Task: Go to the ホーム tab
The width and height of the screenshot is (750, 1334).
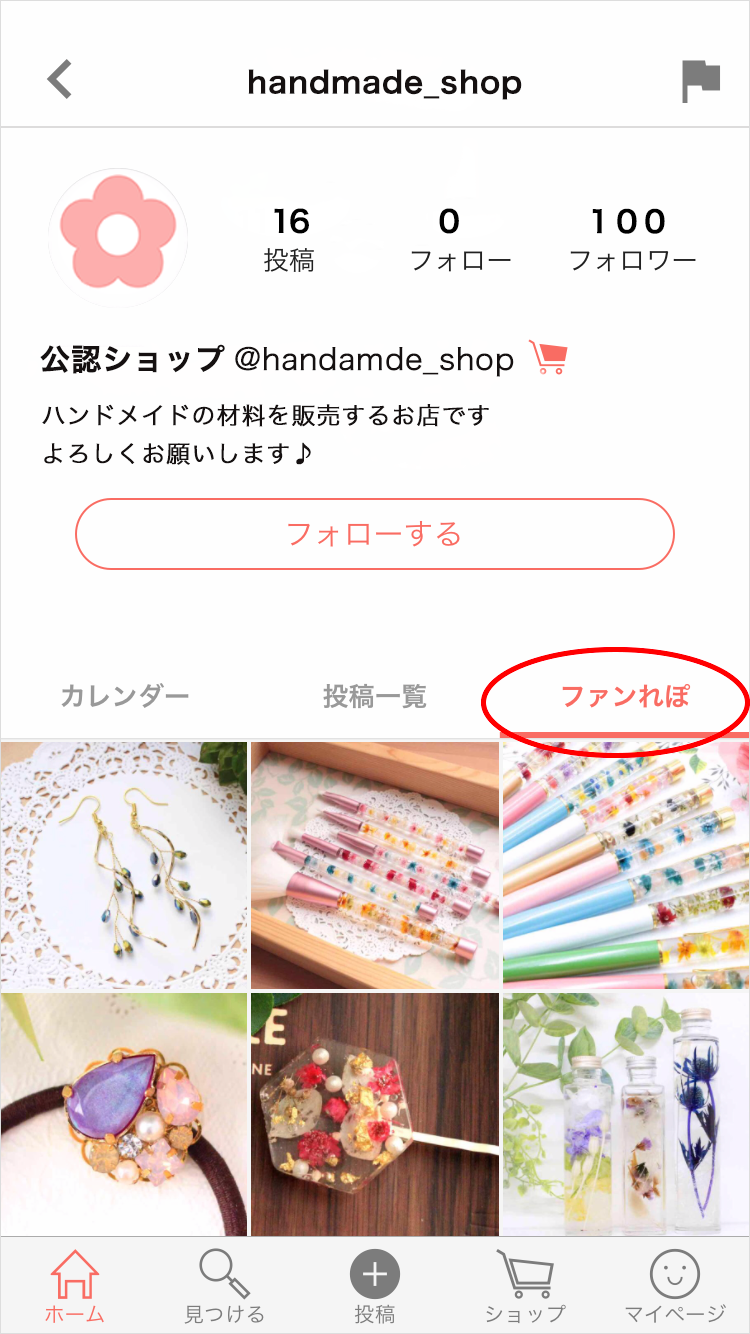Action: coord(75,1286)
